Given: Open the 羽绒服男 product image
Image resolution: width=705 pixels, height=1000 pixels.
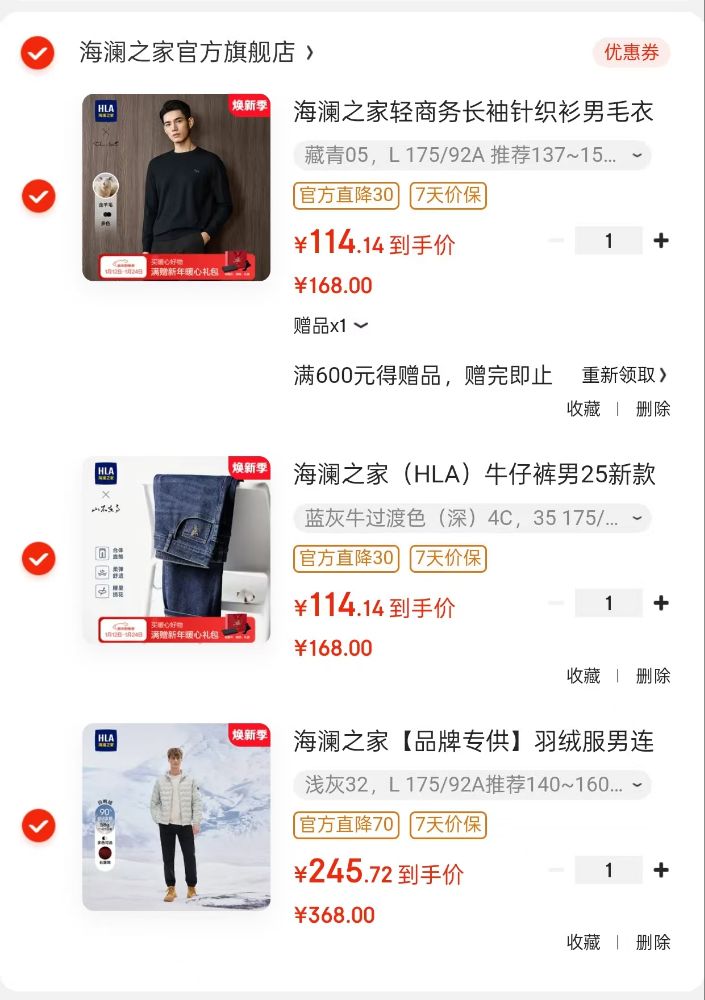Looking at the screenshot, I should coord(176,817).
